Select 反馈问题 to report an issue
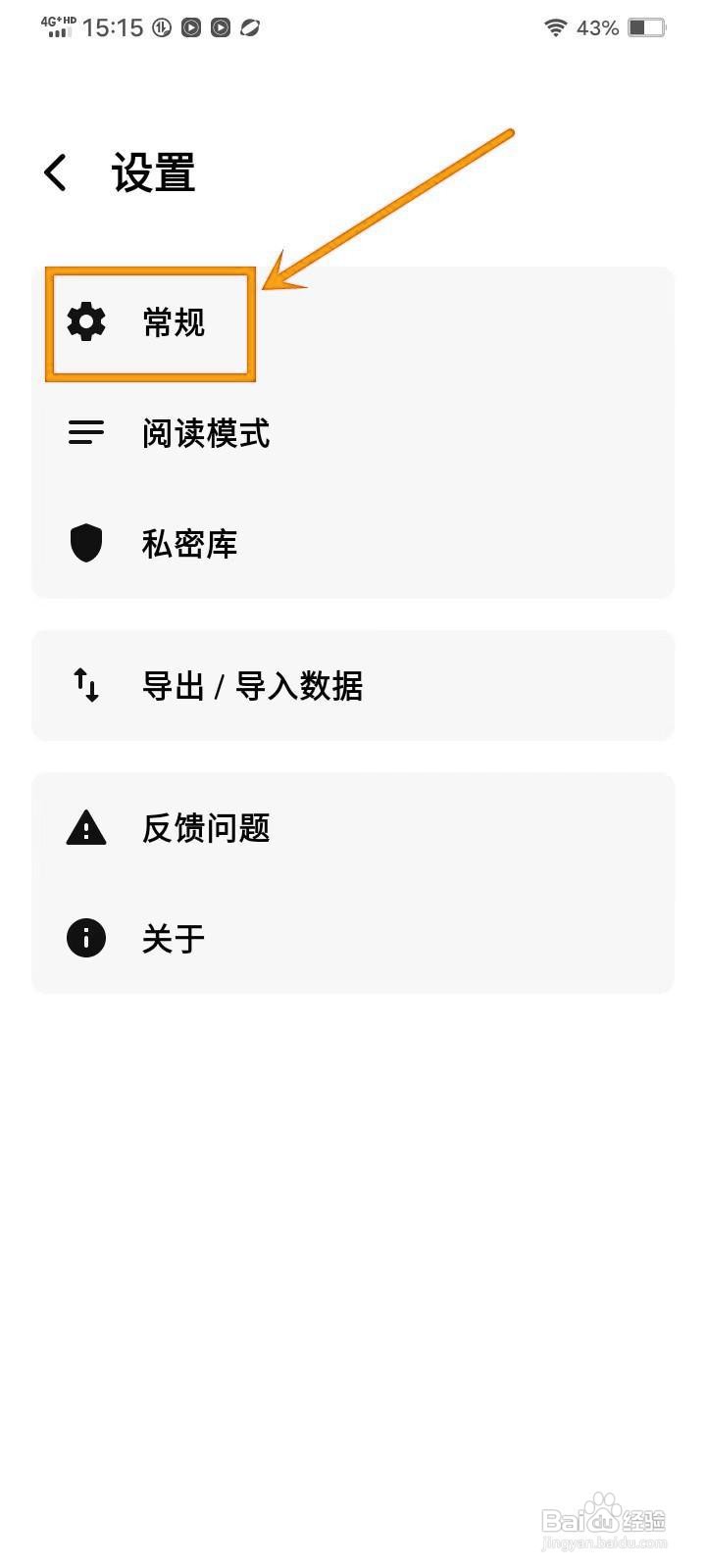 tap(203, 828)
